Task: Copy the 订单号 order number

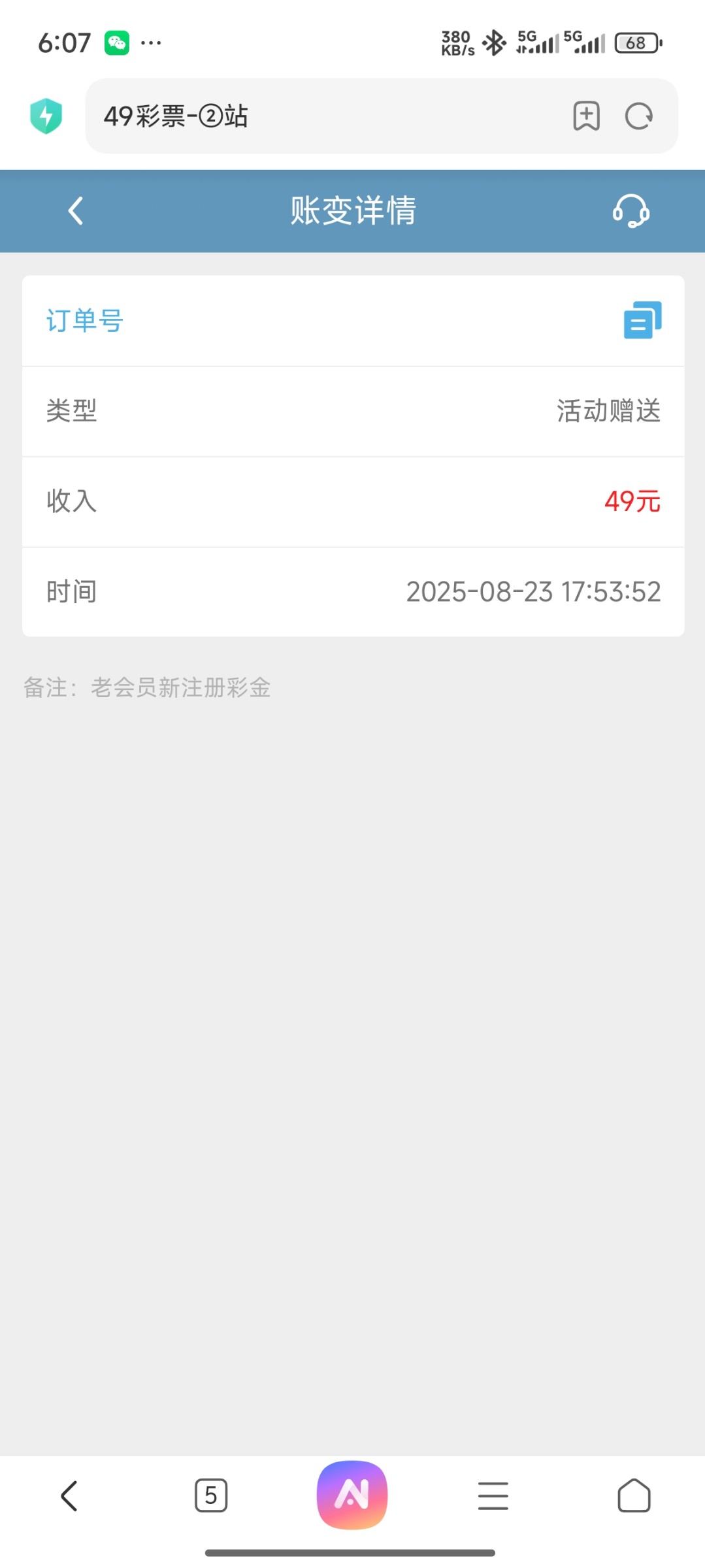Action: [x=642, y=320]
